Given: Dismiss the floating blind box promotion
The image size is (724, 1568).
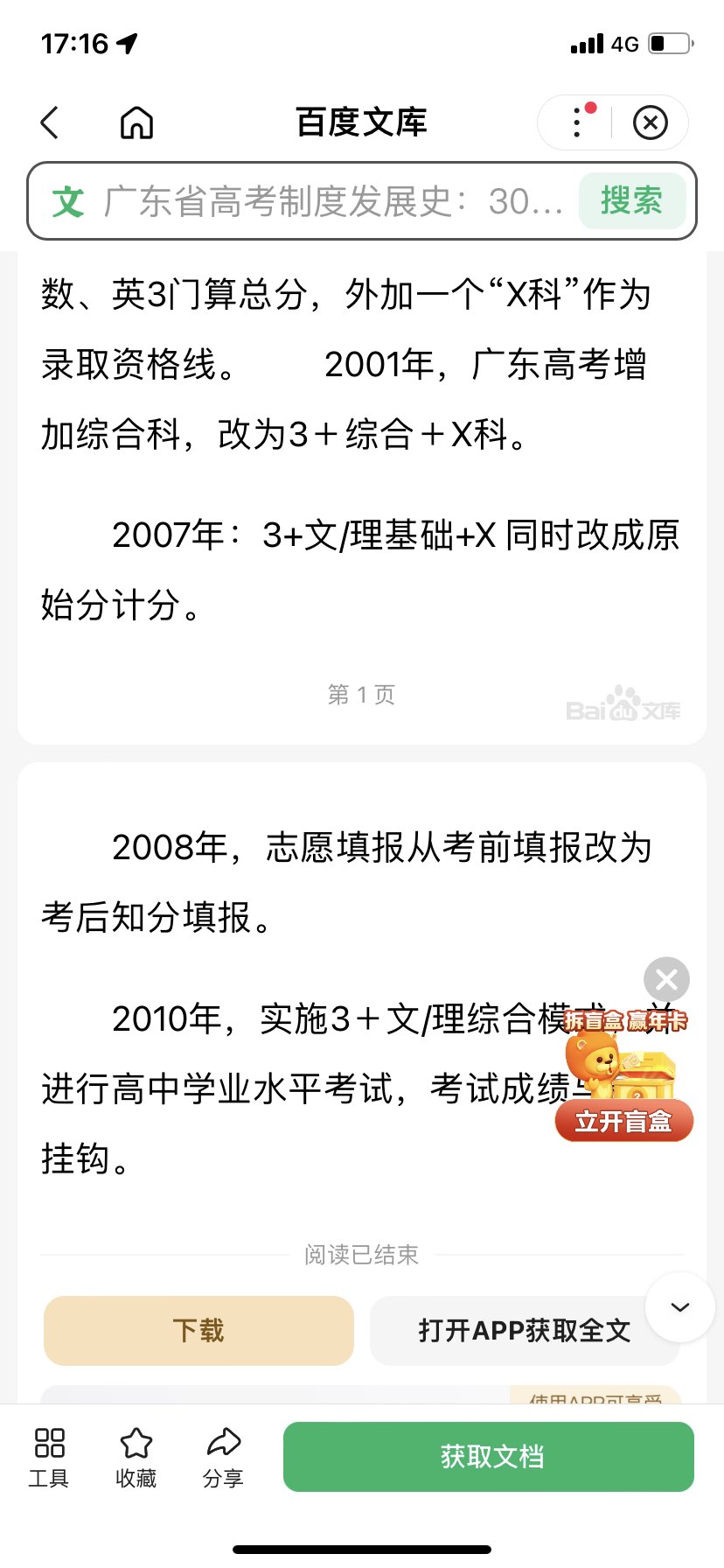Looking at the screenshot, I should coord(666,979).
